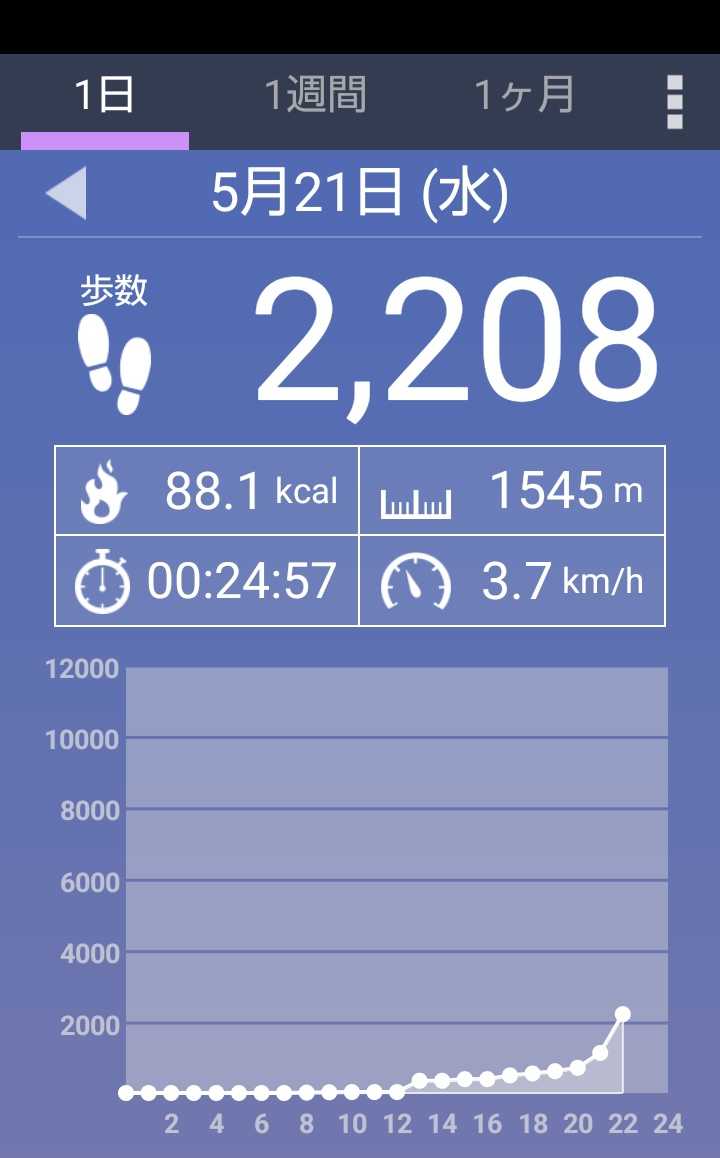Switch to the 1週間 tab

pyautogui.click(x=315, y=96)
